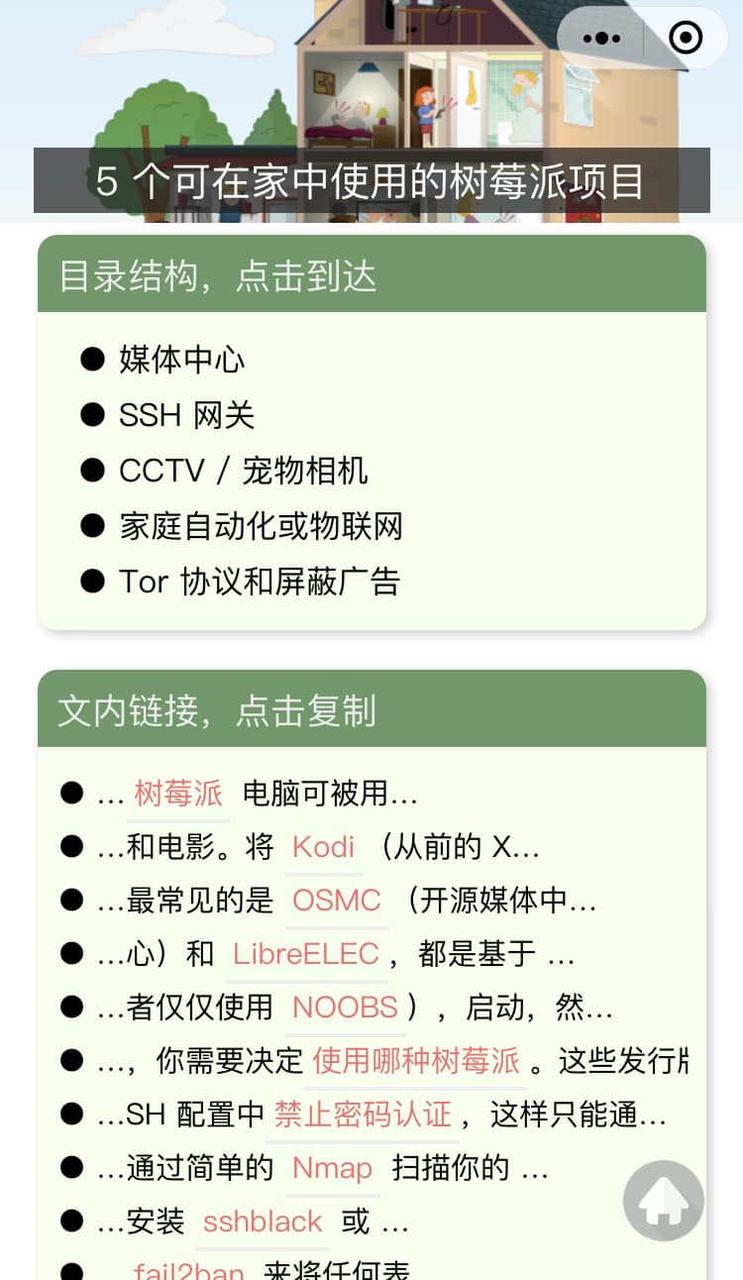Jump to the SSH 网关 section
The width and height of the screenshot is (743, 1280).
click(186, 415)
